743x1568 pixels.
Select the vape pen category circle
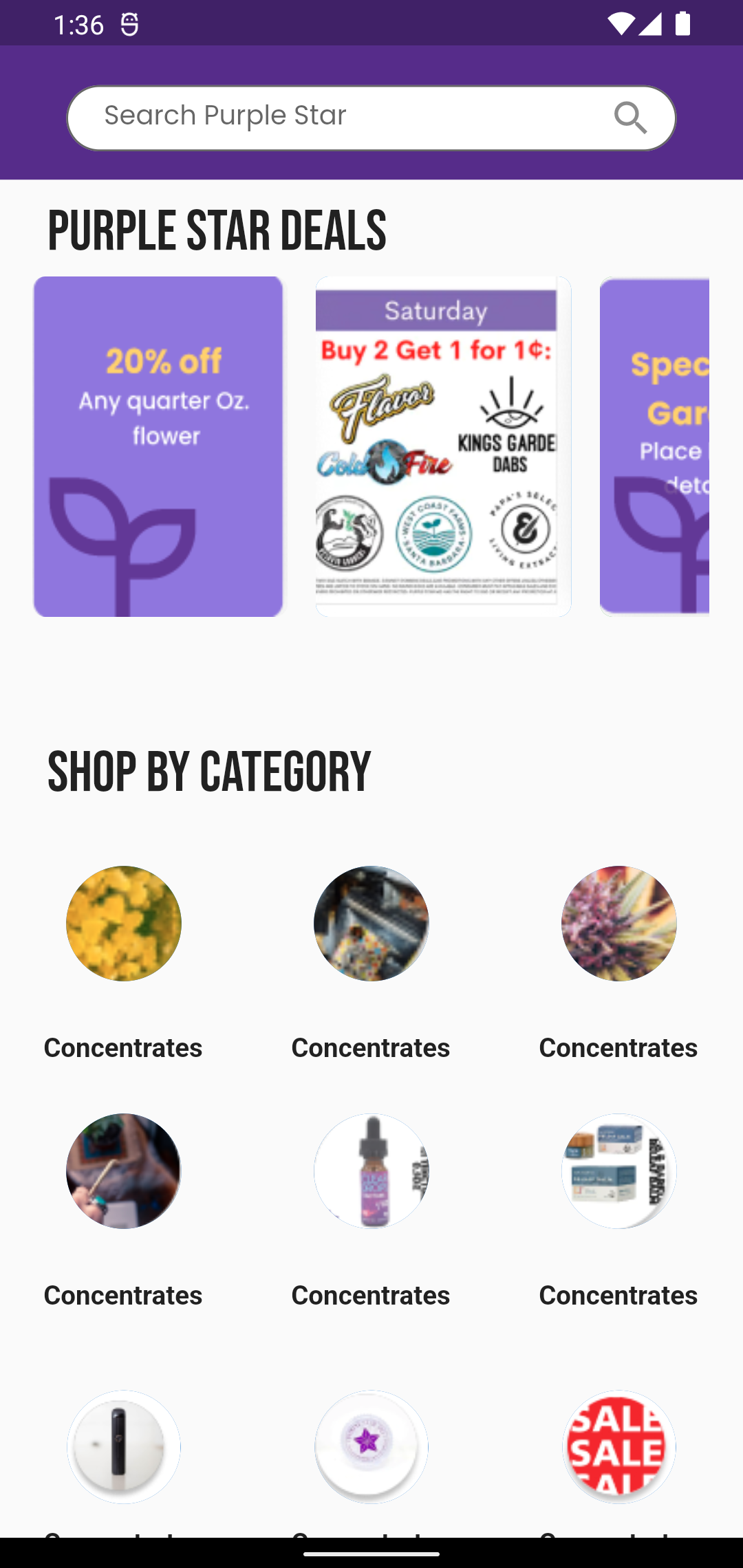tap(123, 1446)
